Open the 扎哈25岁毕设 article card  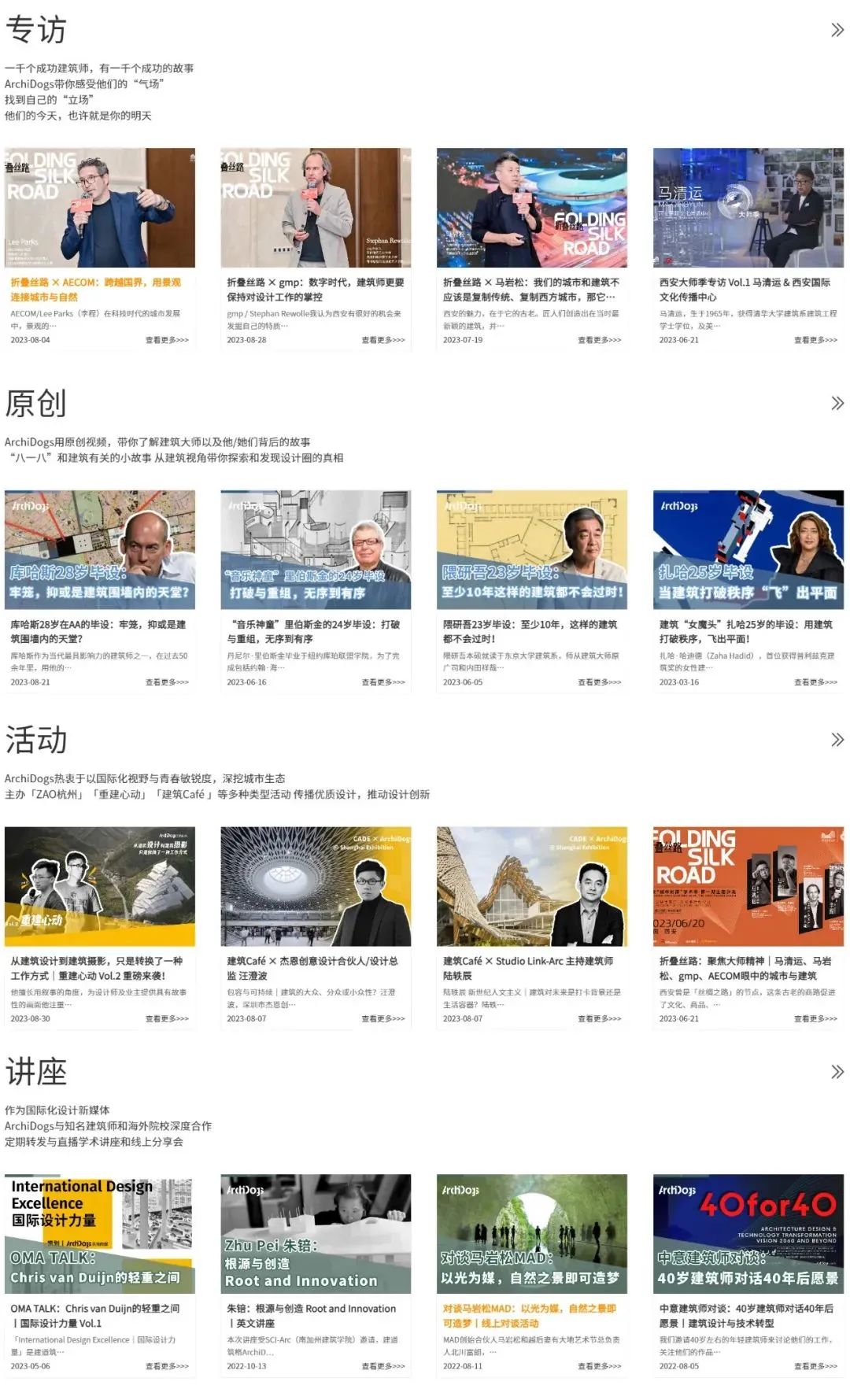(748, 591)
